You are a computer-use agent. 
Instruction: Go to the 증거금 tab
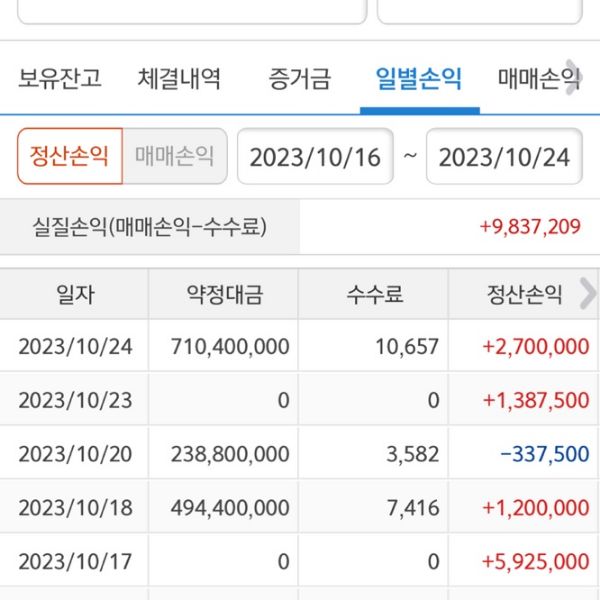click(299, 79)
